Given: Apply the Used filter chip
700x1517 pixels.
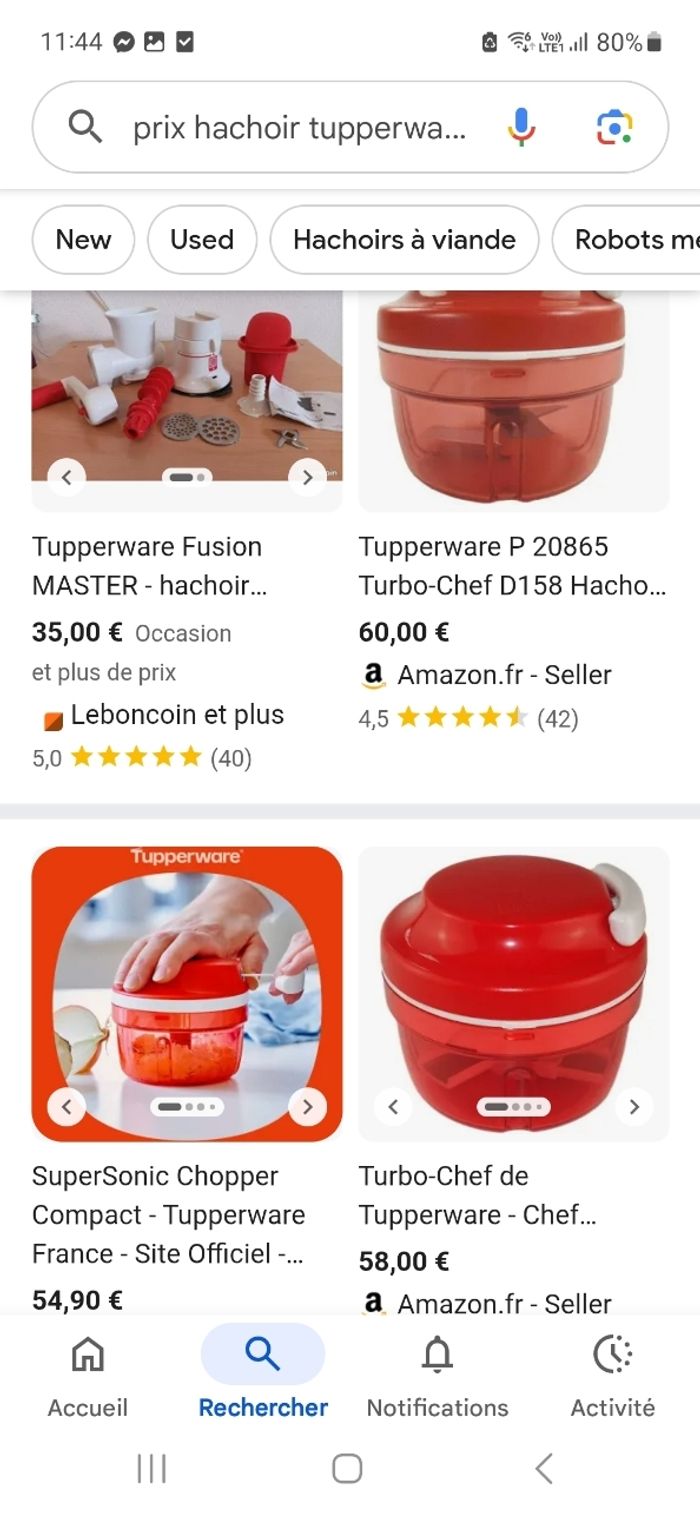Looking at the screenshot, I should coord(201,240).
